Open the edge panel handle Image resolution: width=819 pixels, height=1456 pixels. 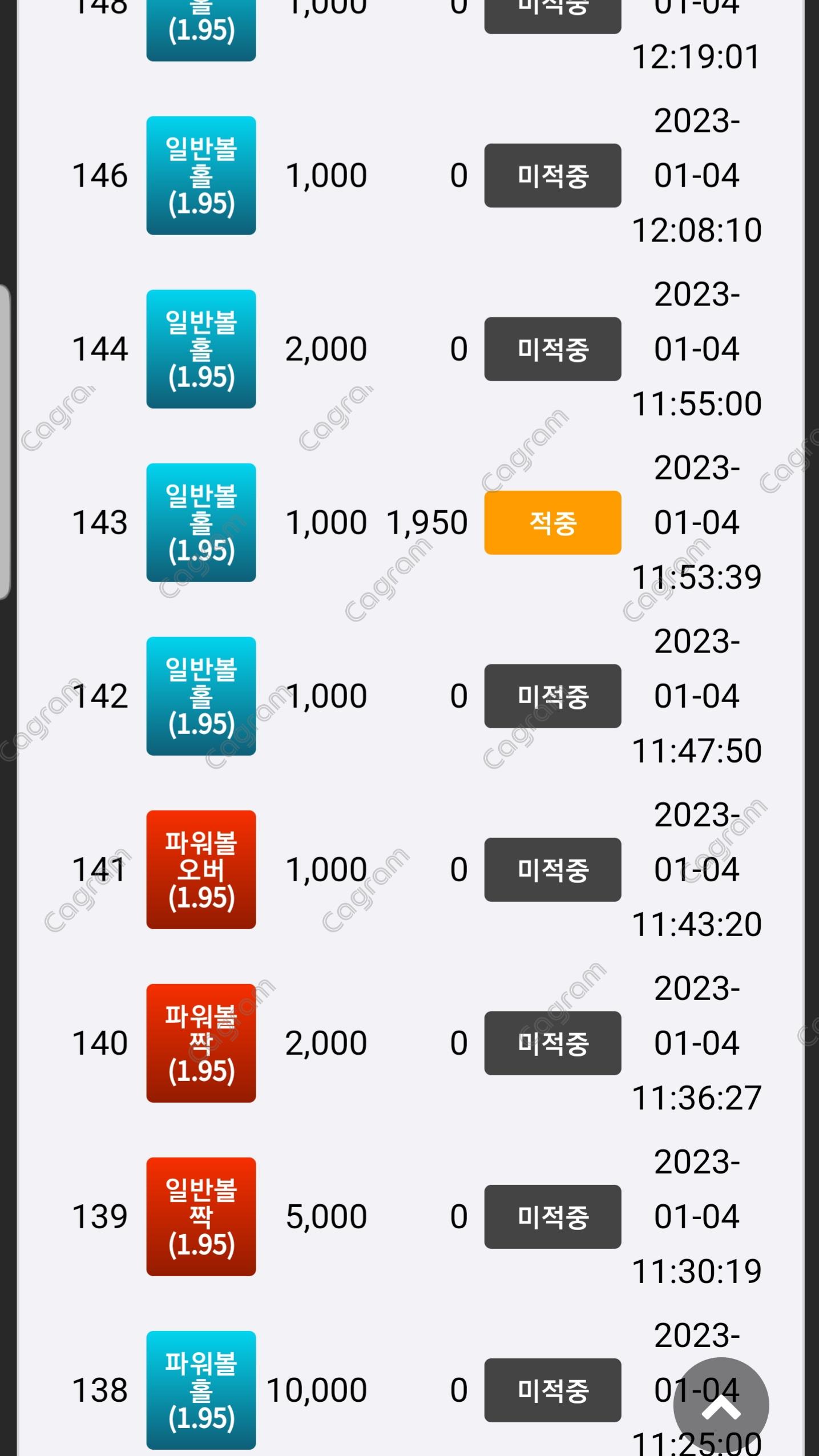click(5, 441)
